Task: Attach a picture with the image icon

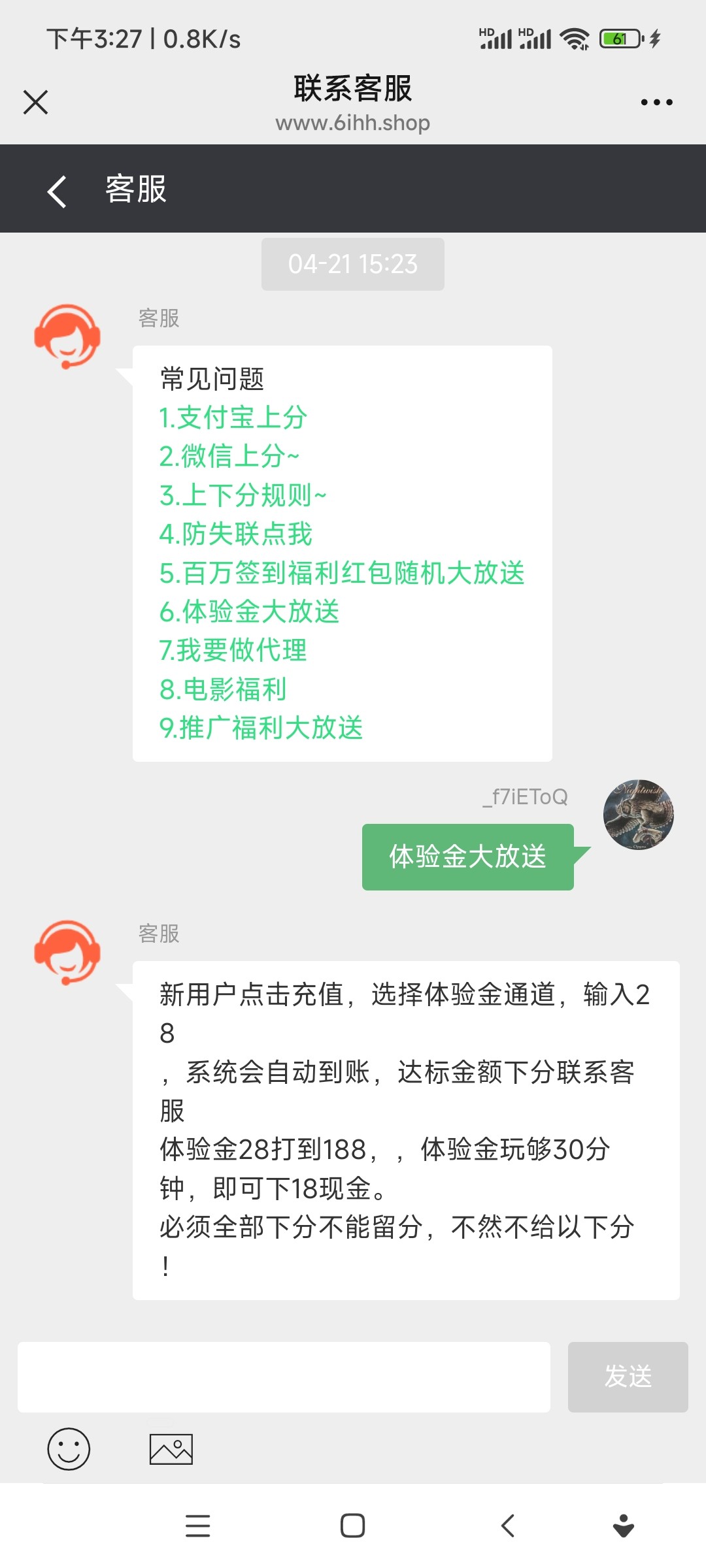Action: 171,1449
